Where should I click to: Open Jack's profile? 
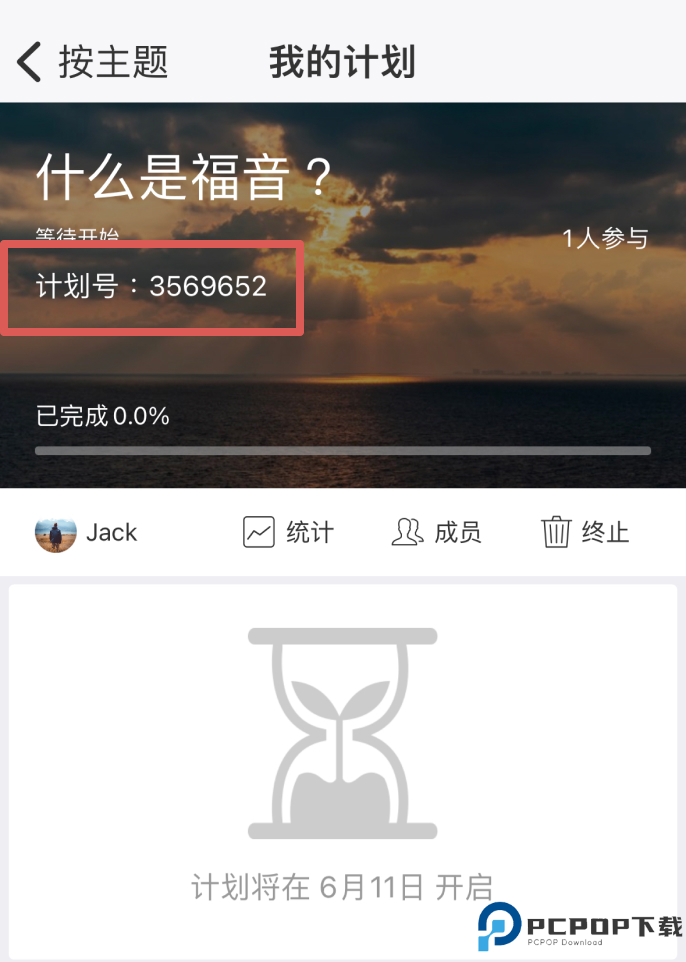pos(86,533)
